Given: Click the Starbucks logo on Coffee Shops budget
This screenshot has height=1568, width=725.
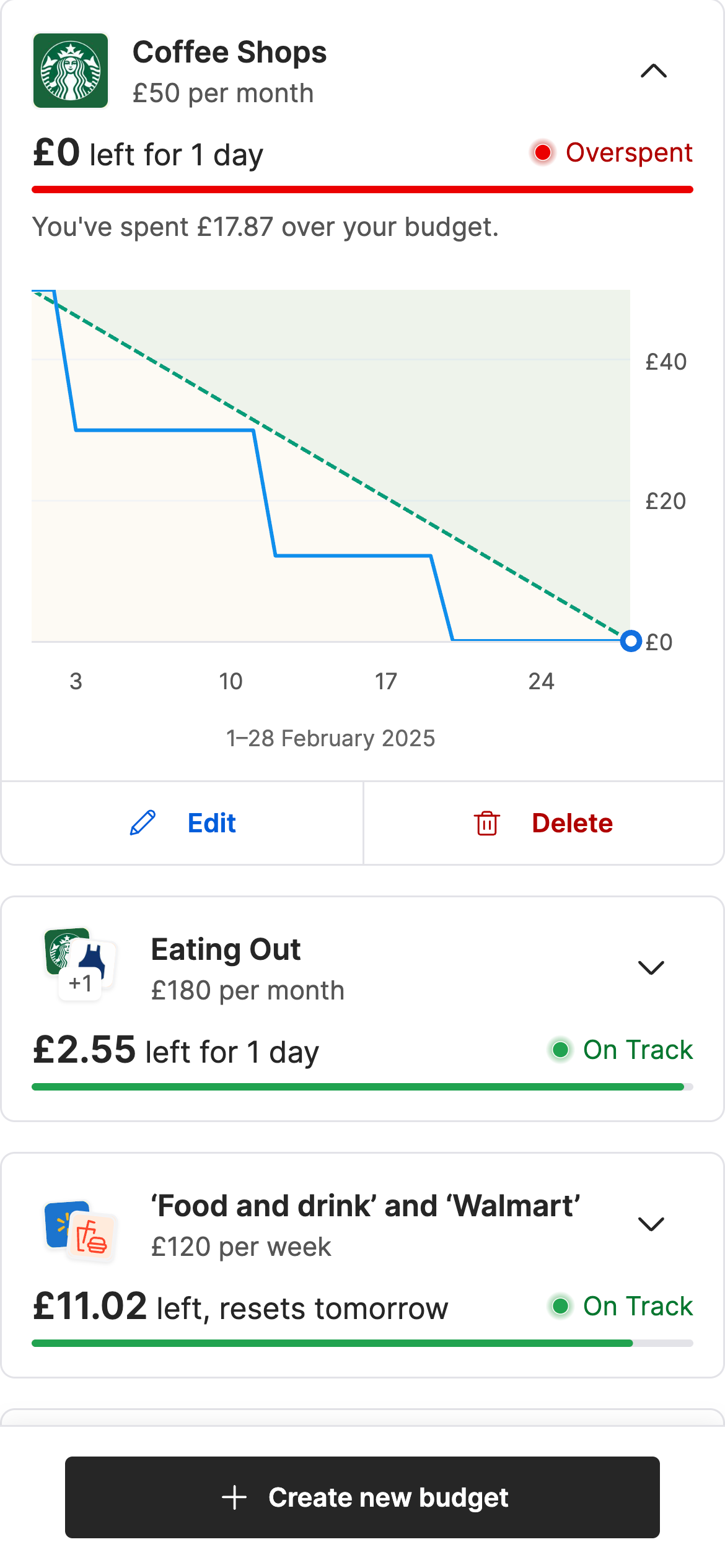Looking at the screenshot, I should pyautogui.click(x=71, y=70).
